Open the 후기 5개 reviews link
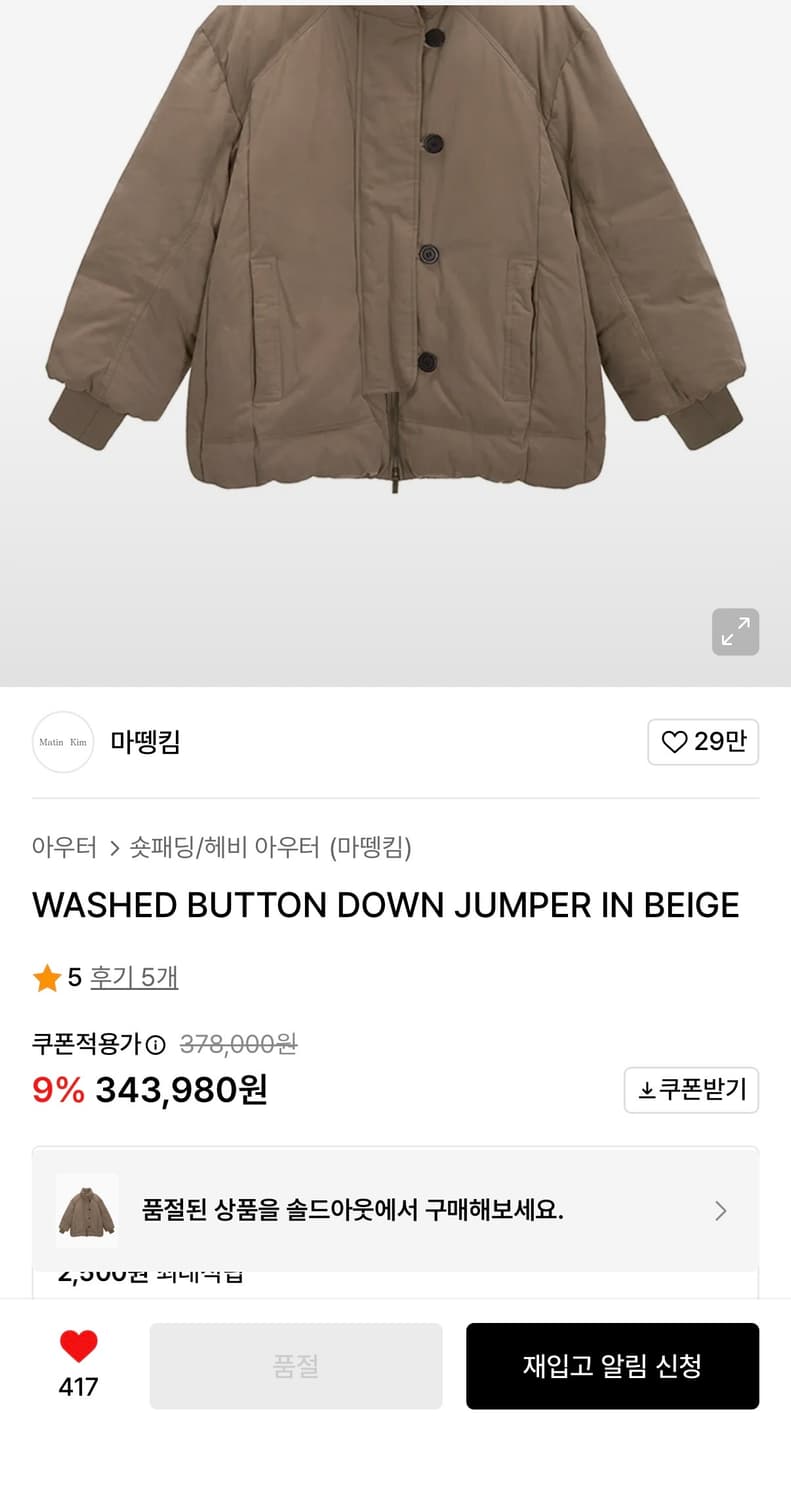This screenshot has height=1500, width=791. click(134, 977)
